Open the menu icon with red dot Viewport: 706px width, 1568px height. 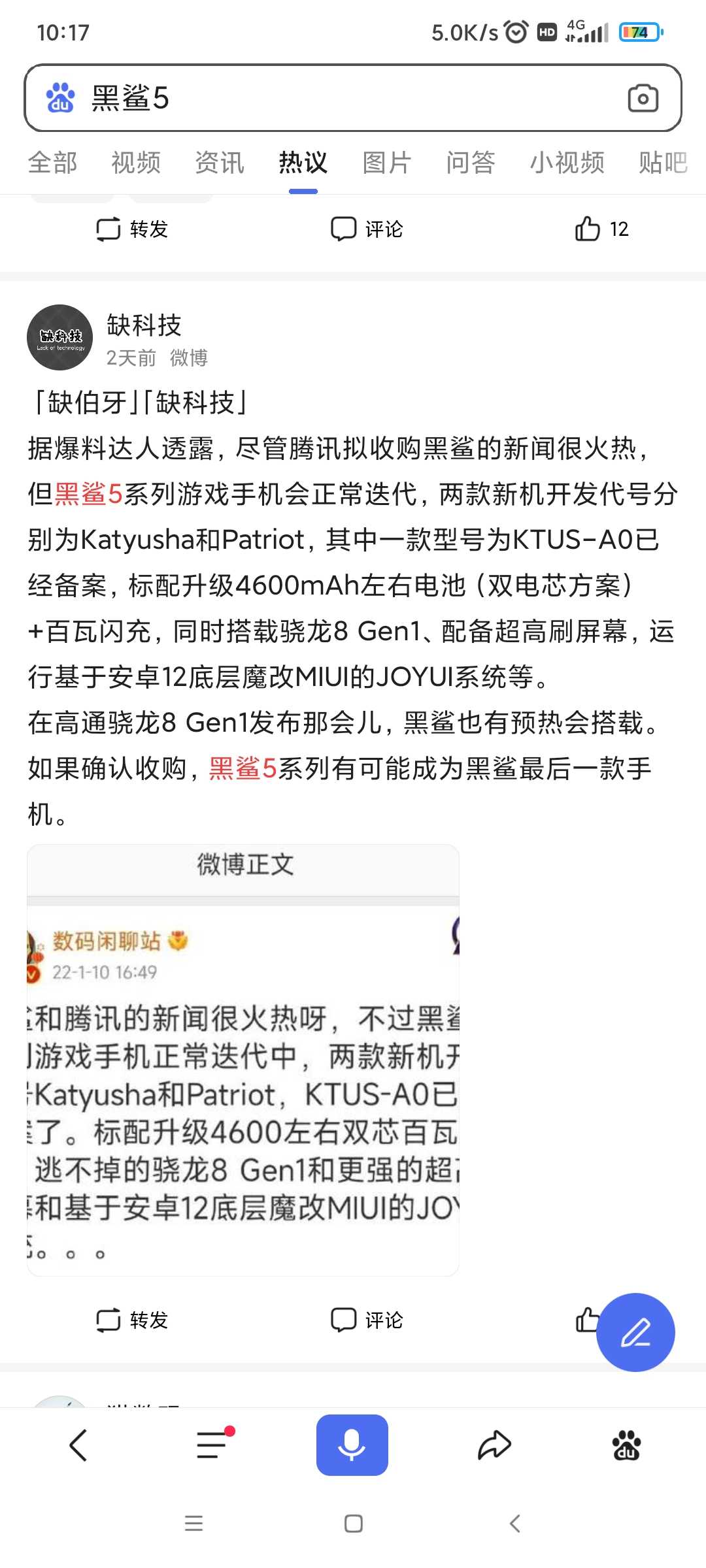point(214,1444)
